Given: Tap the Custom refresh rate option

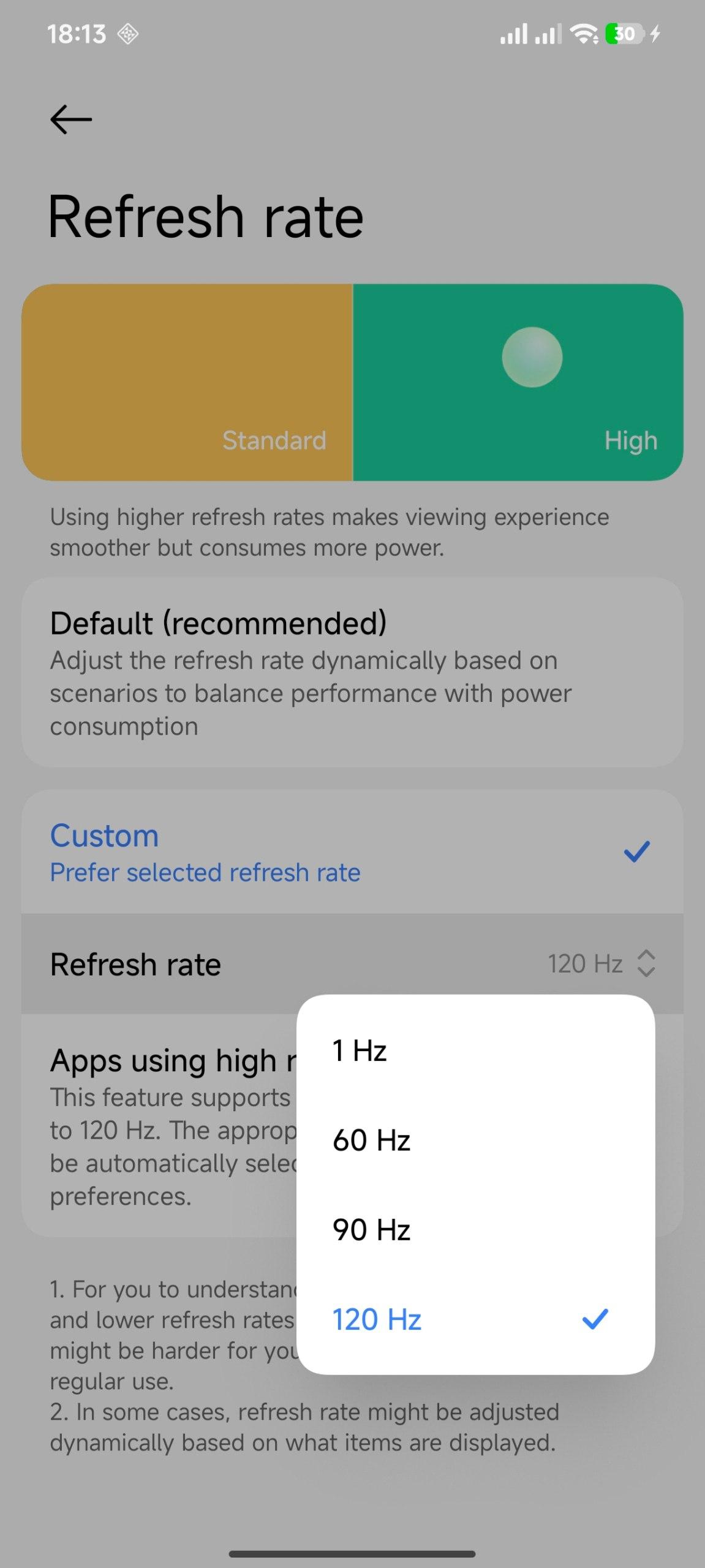Looking at the screenshot, I should [352, 852].
